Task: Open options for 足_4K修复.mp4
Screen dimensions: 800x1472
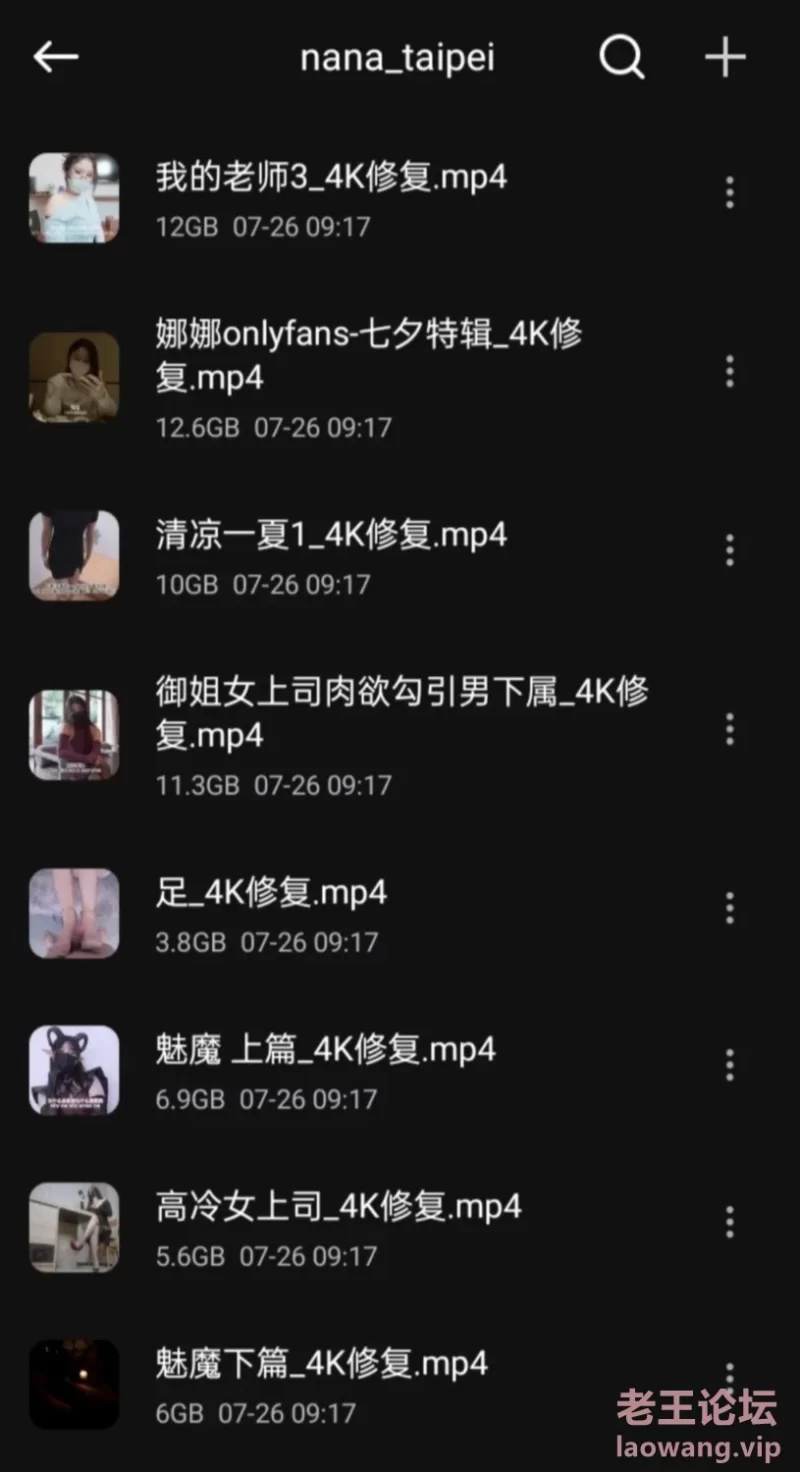Action: (x=730, y=908)
